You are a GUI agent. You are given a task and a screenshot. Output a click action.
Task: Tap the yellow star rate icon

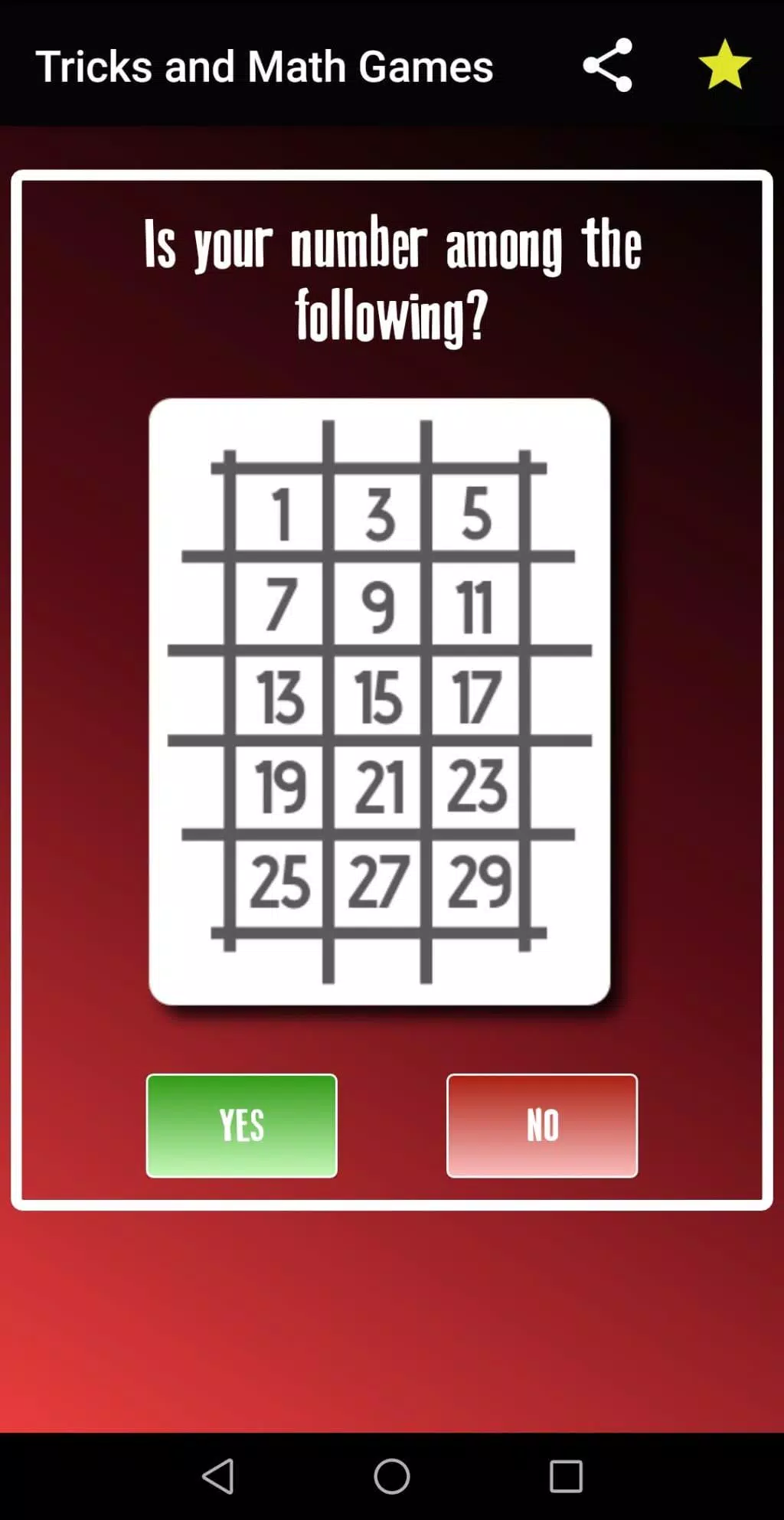click(x=724, y=65)
